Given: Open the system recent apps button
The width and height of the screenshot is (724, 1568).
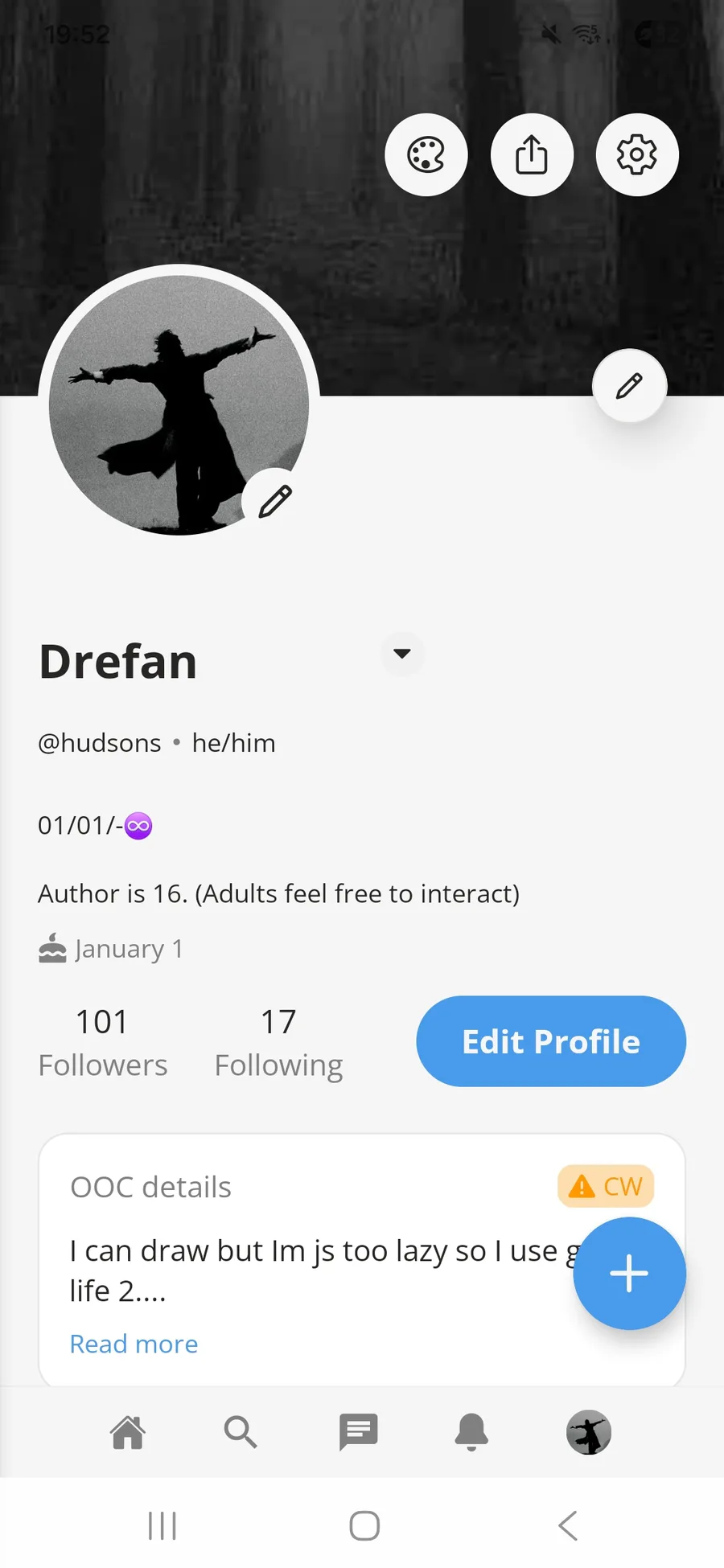Looking at the screenshot, I should pyautogui.click(x=162, y=1525).
